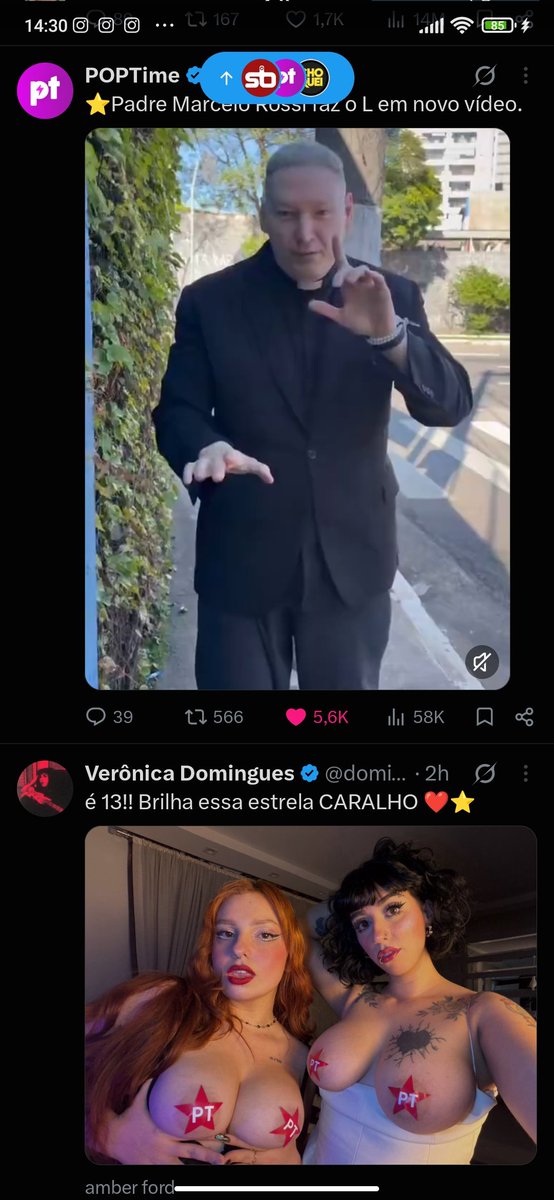Image resolution: width=554 pixels, height=1200 pixels.
Task: Repost POPTime's post
Action: pyautogui.click(x=214, y=717)
